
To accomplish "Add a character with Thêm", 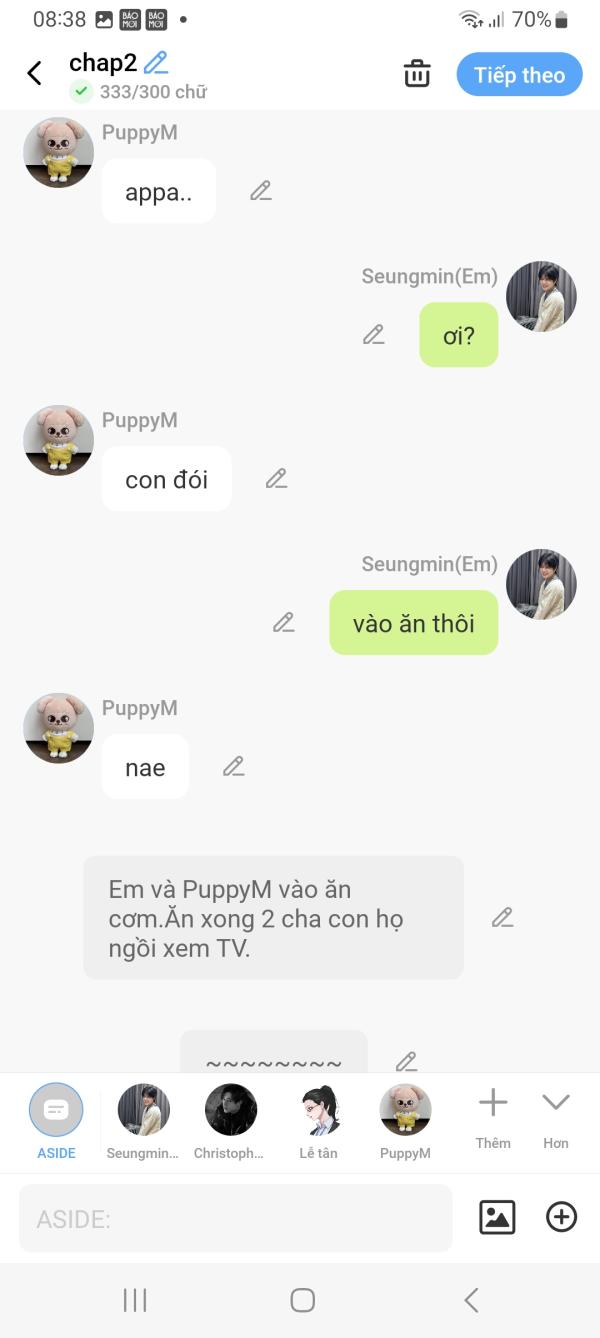I will pos(493,1118).
